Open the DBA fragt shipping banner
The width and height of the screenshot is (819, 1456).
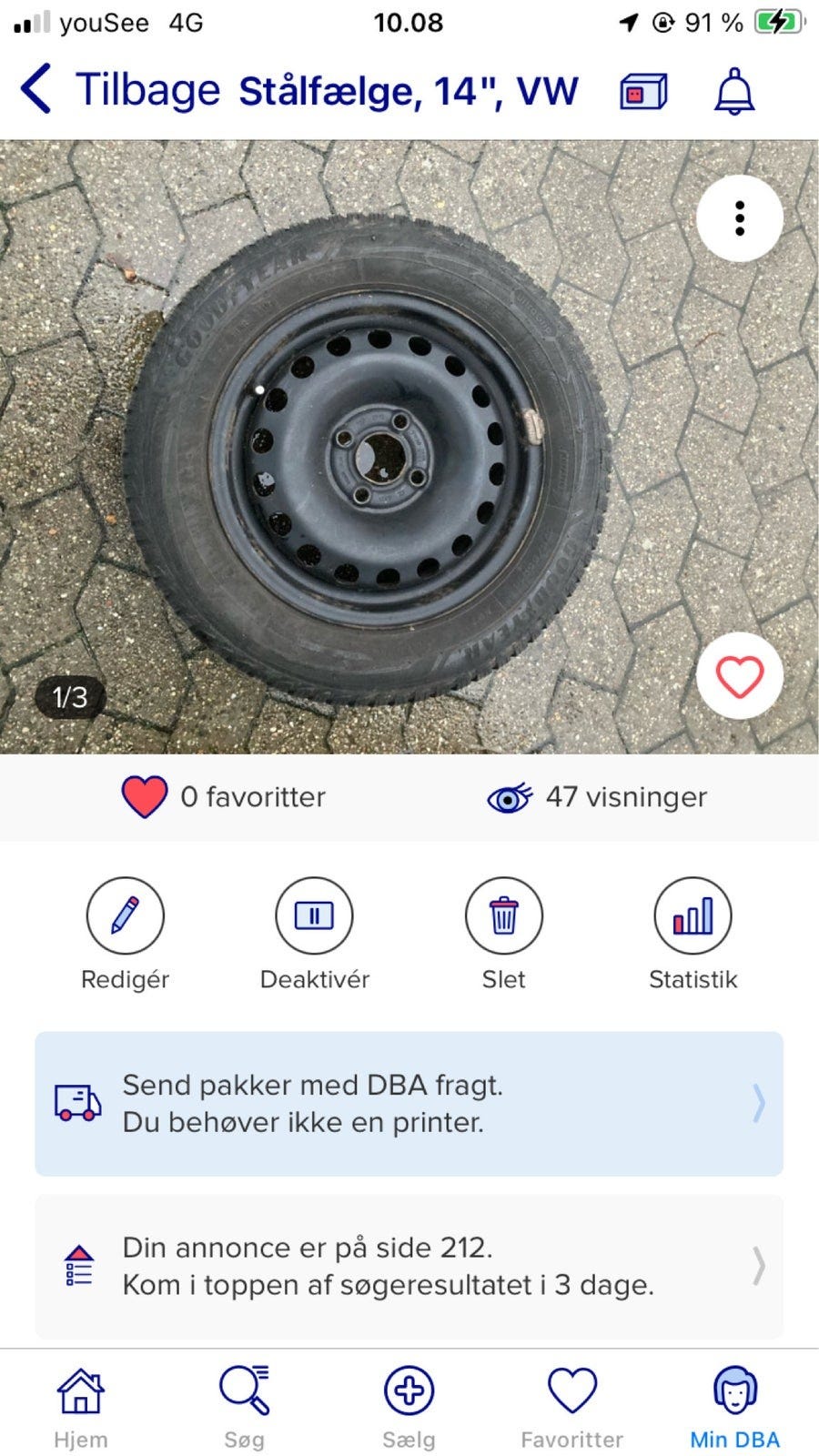coord(409,1103)
